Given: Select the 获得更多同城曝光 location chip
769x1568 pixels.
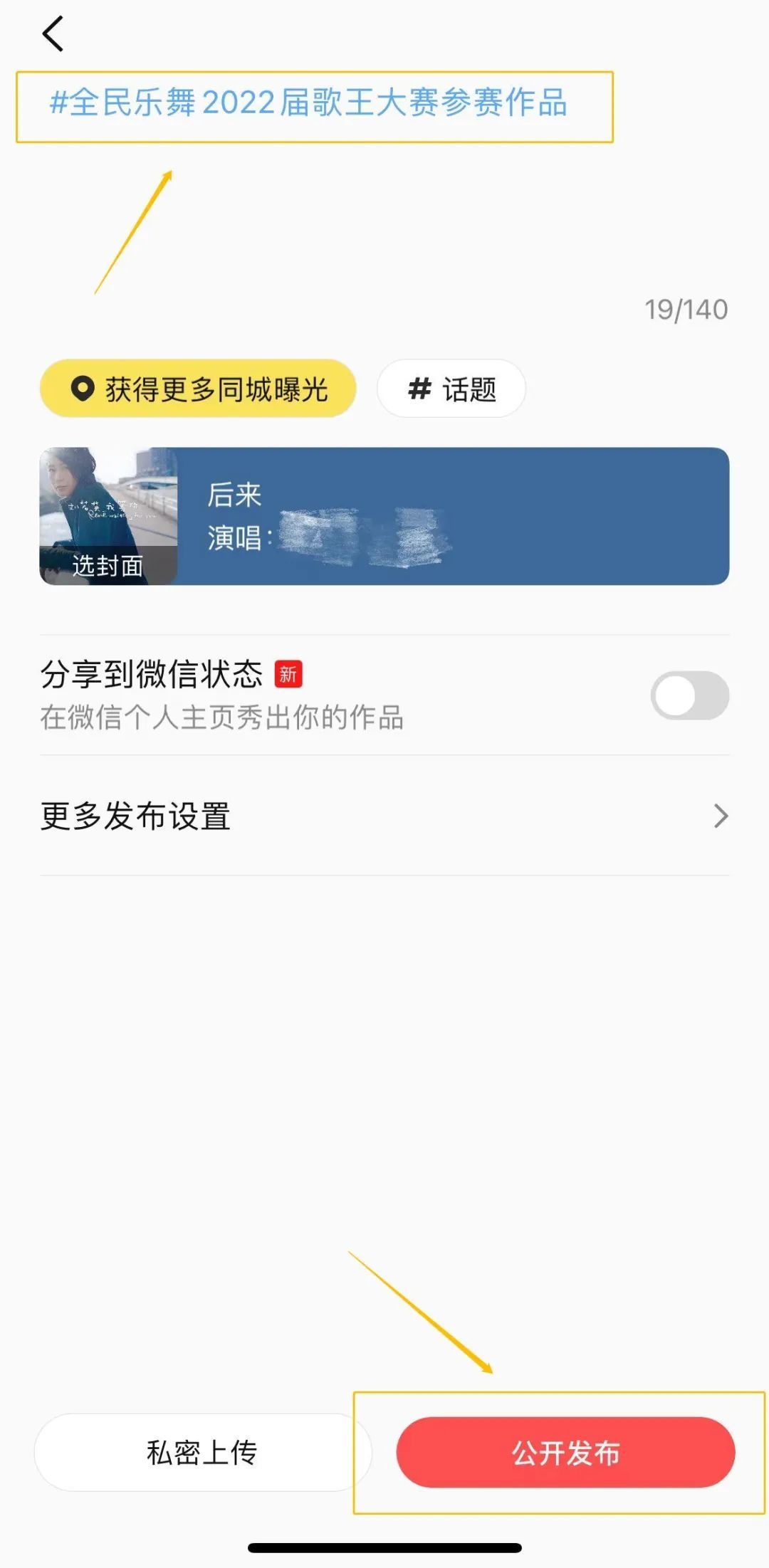Looking at the screenshot, I should (198, 389).
